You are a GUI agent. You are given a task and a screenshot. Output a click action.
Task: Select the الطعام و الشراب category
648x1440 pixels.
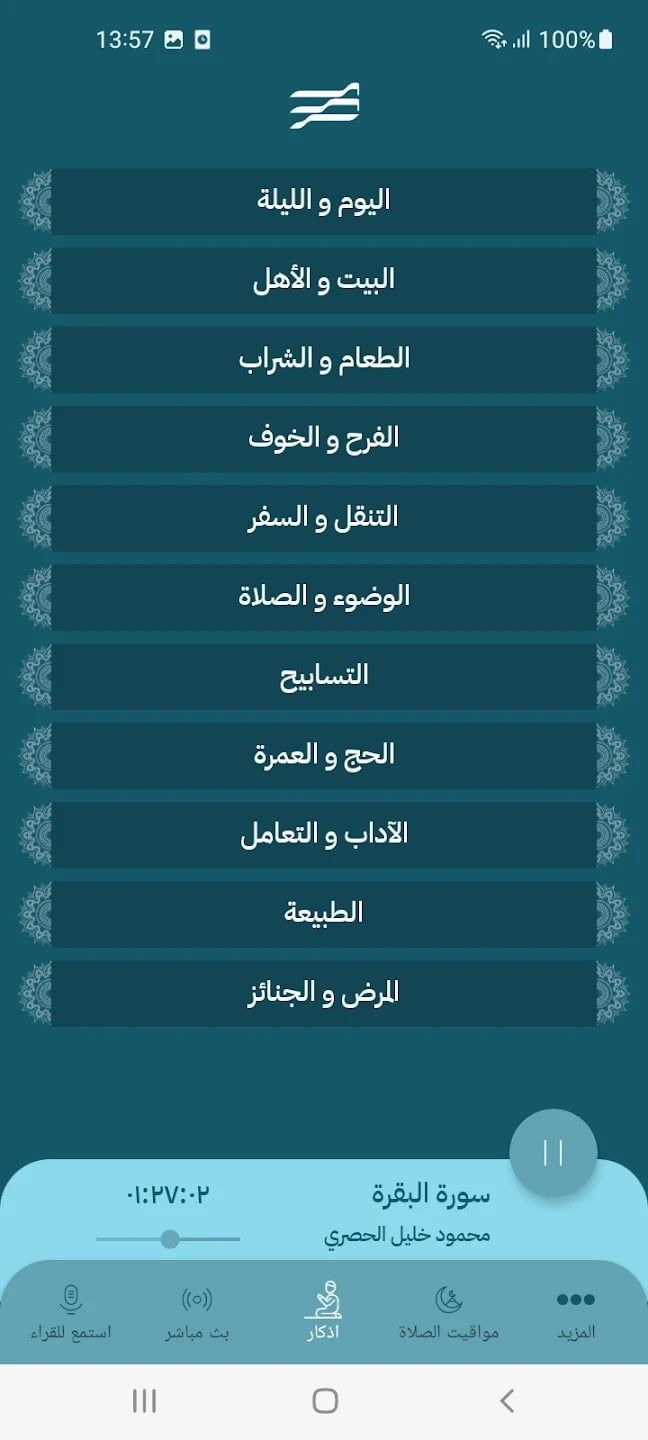tap(324, 359)
